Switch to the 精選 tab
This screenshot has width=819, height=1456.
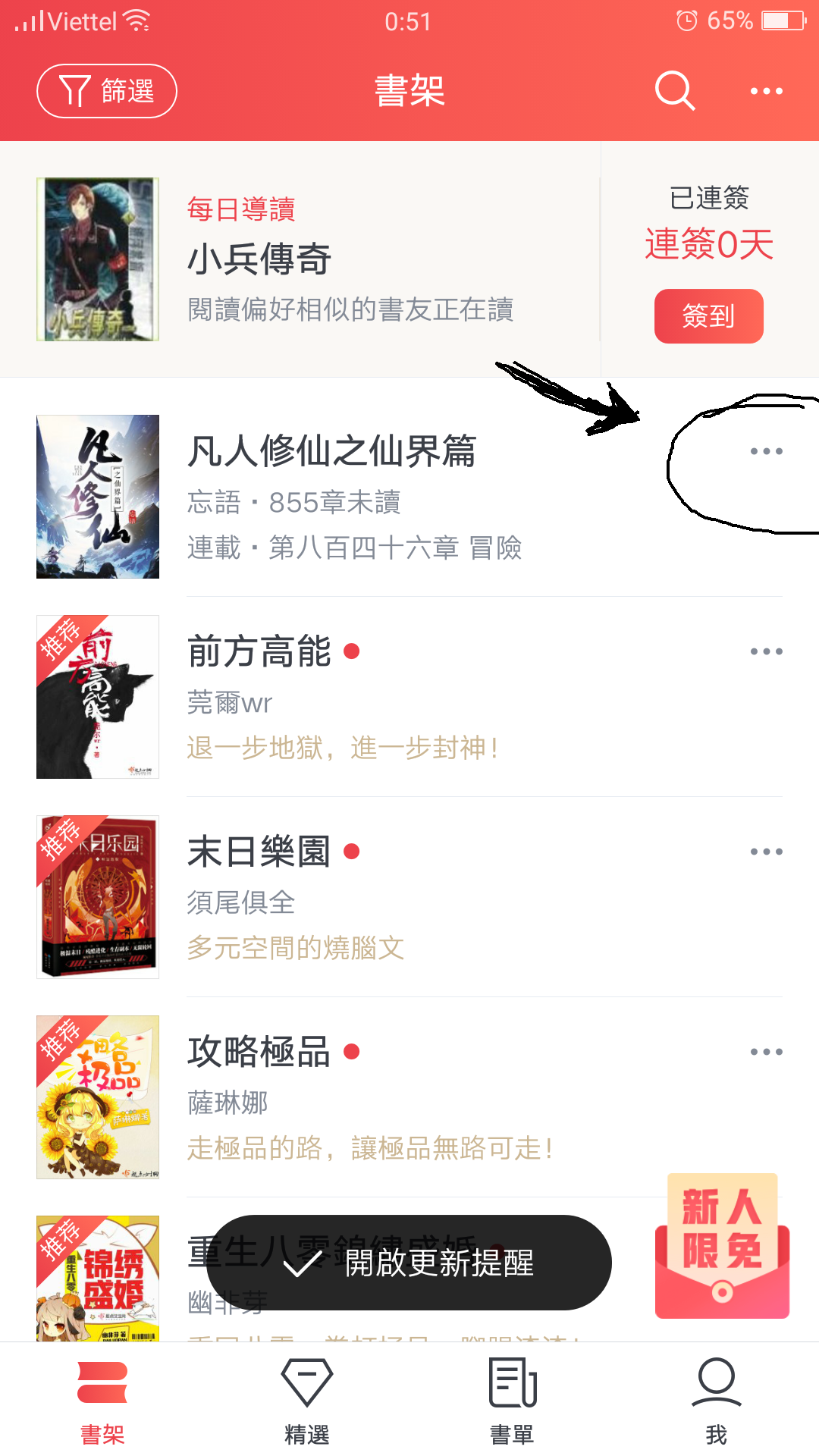click(x=307, y=1401)
